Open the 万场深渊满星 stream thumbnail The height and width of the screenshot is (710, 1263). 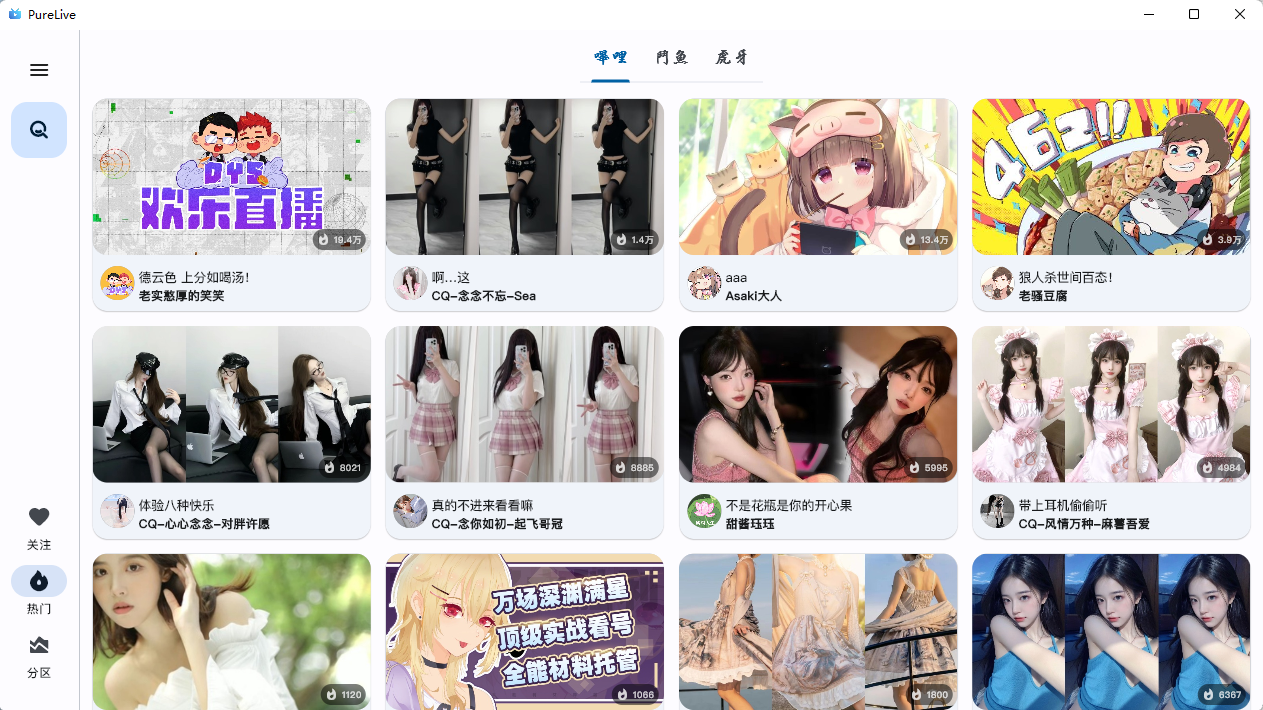click(524, 630)
